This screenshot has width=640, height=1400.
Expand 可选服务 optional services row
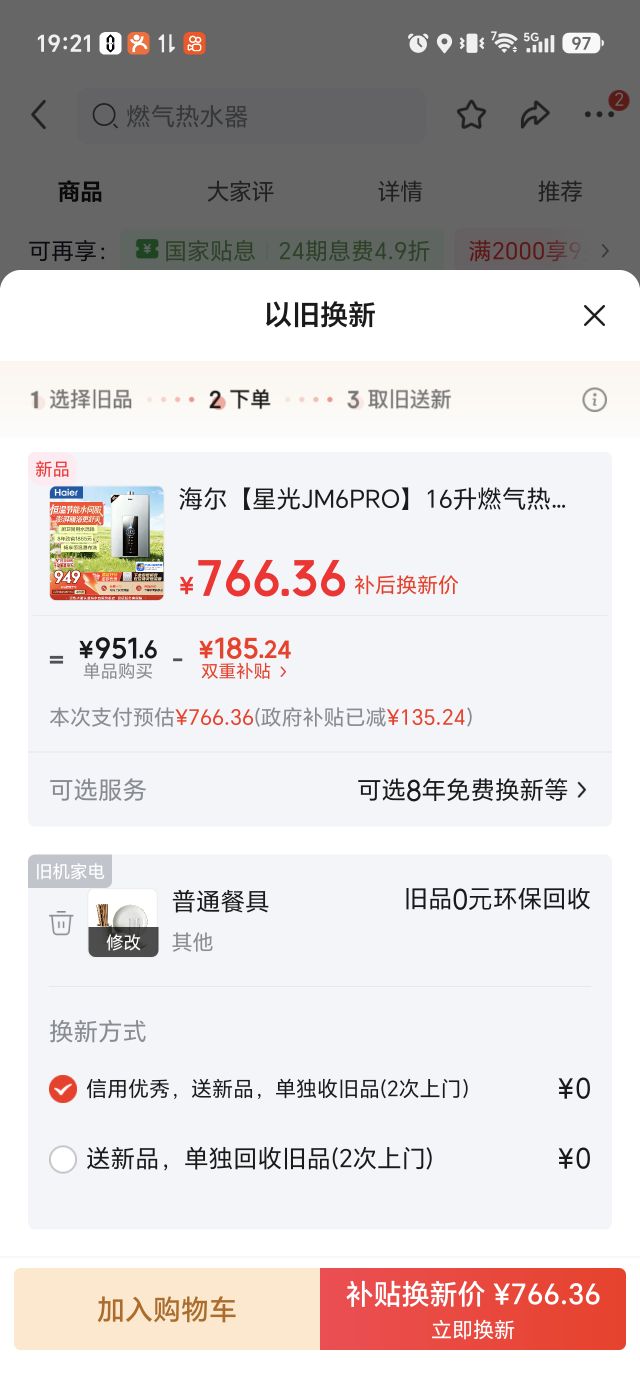coord(320,790)
